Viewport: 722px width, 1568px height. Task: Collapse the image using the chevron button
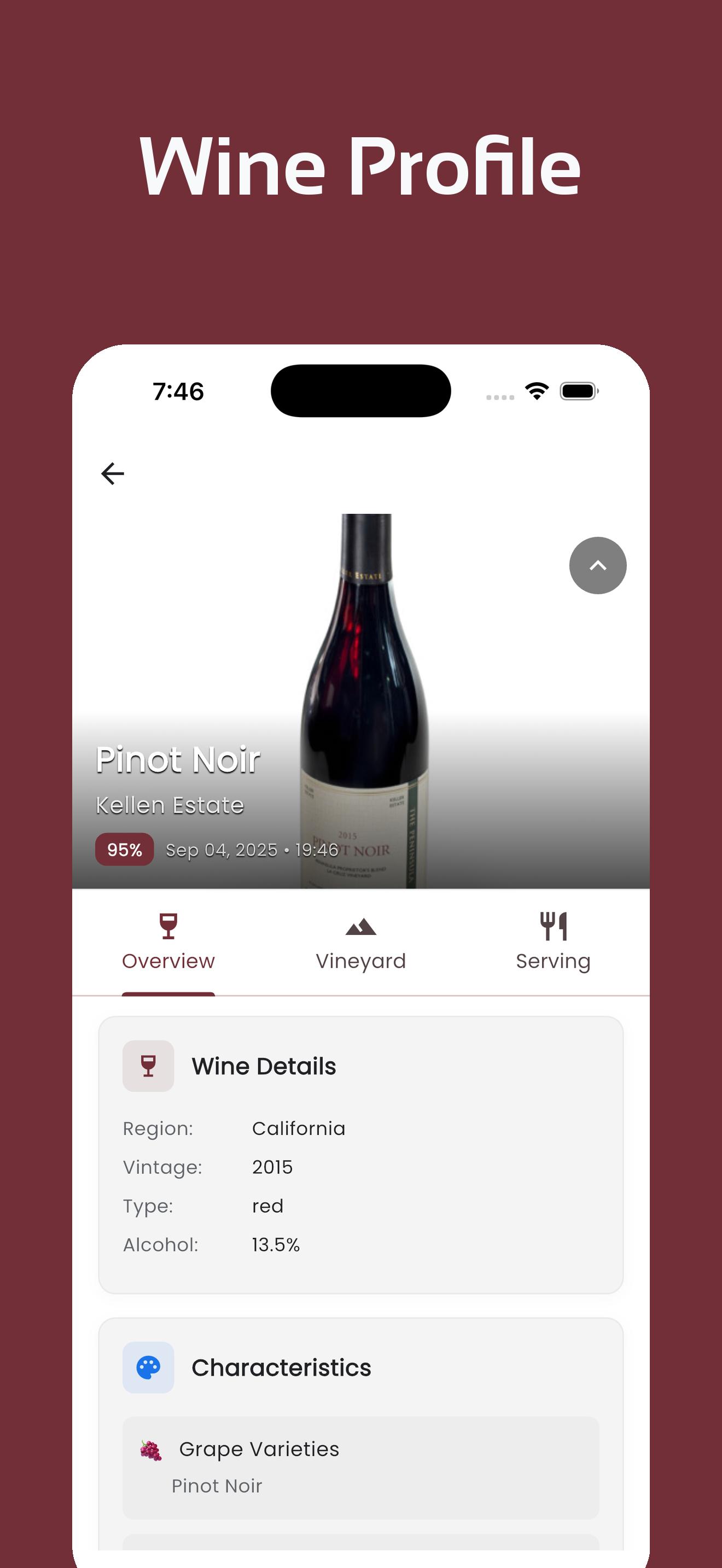598,565
